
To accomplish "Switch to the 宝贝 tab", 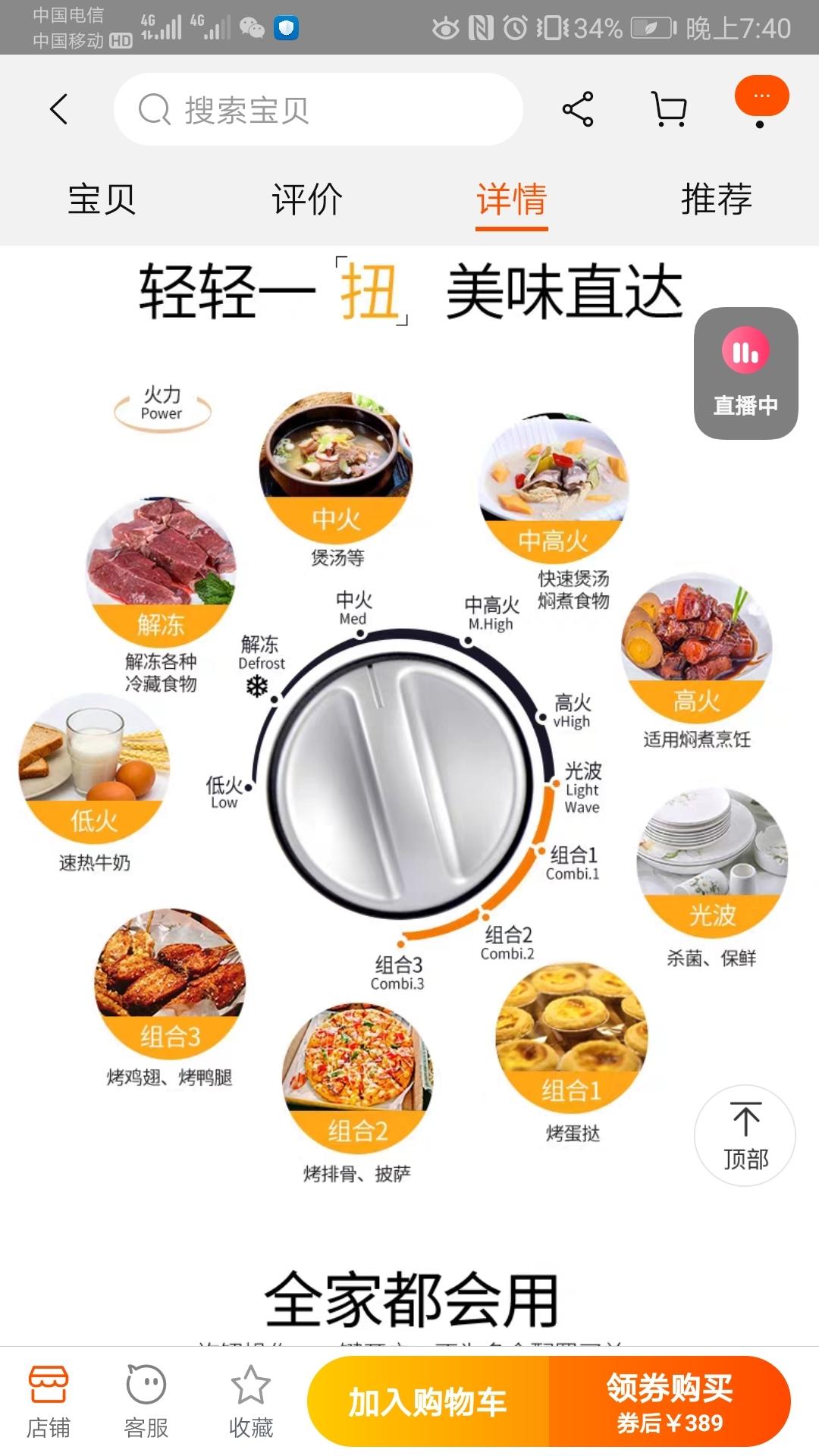I will coord(102,199).
